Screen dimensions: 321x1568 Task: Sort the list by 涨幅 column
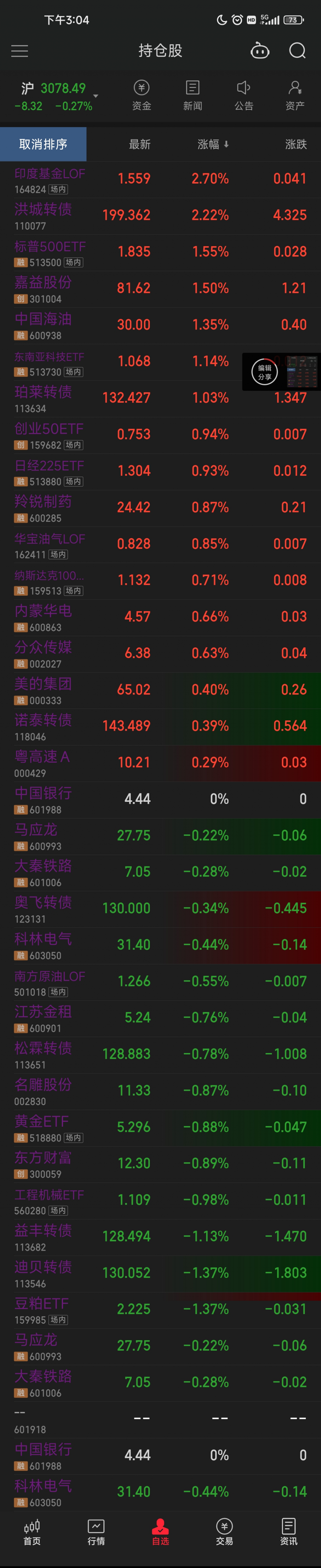[x=213, y=144]
